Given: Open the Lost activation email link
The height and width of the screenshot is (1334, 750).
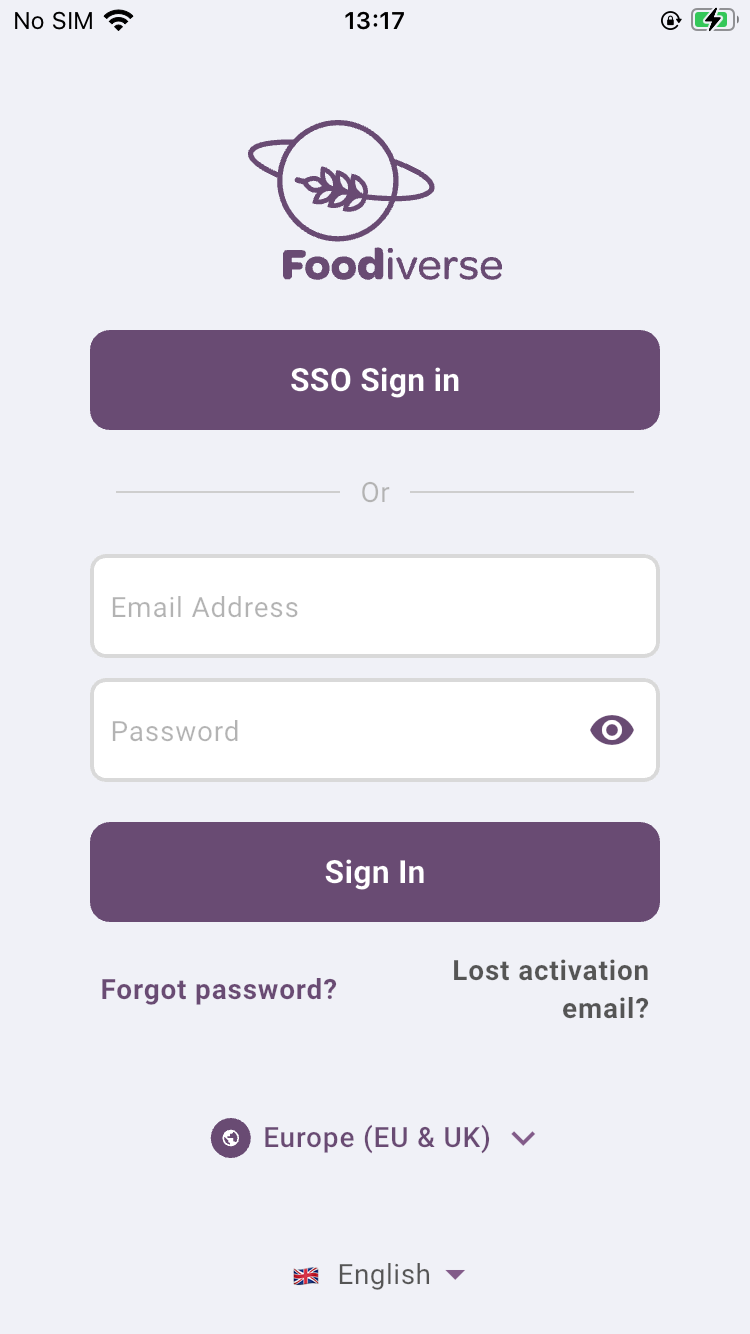Looking at the screenshot, I should tap(551, 989).
